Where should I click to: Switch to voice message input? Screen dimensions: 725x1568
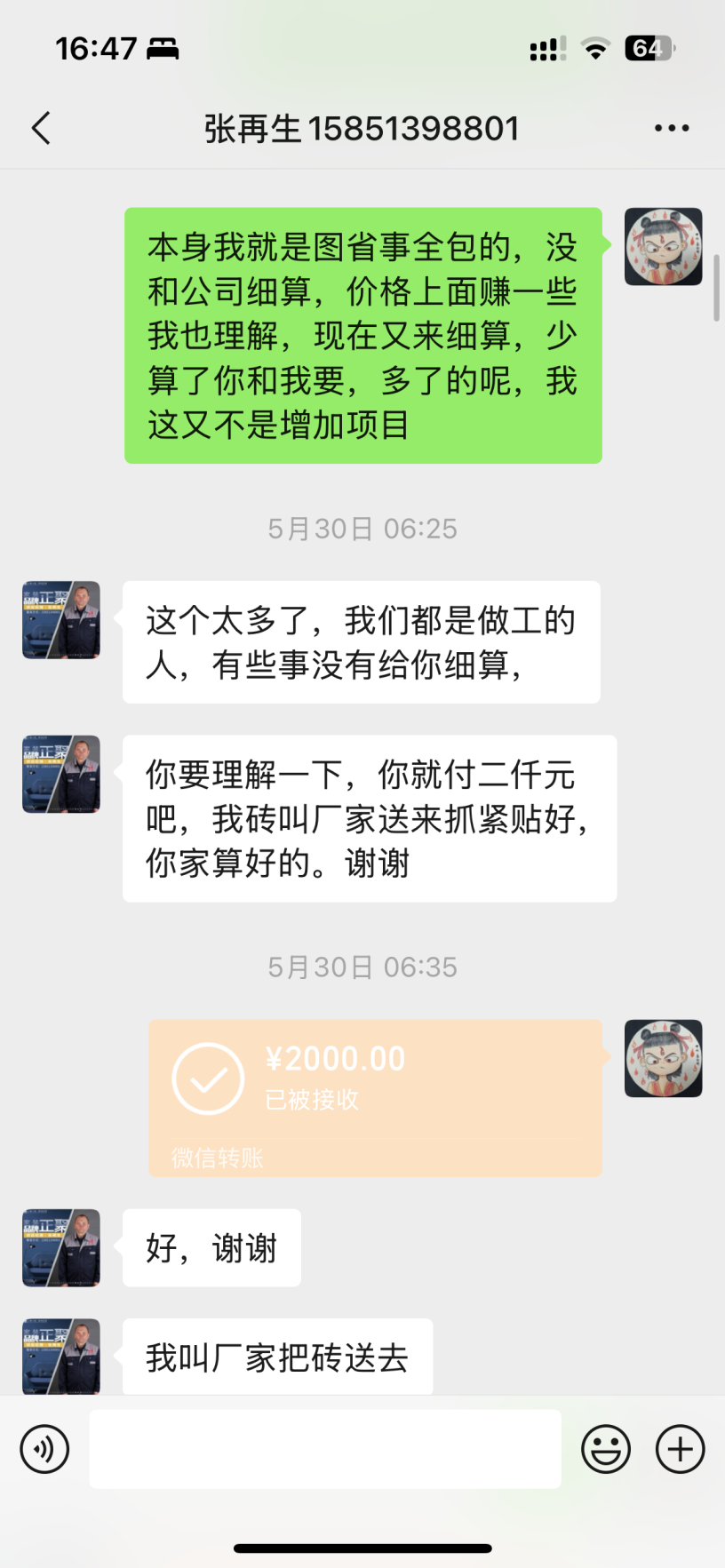(x=44, y=1449)
